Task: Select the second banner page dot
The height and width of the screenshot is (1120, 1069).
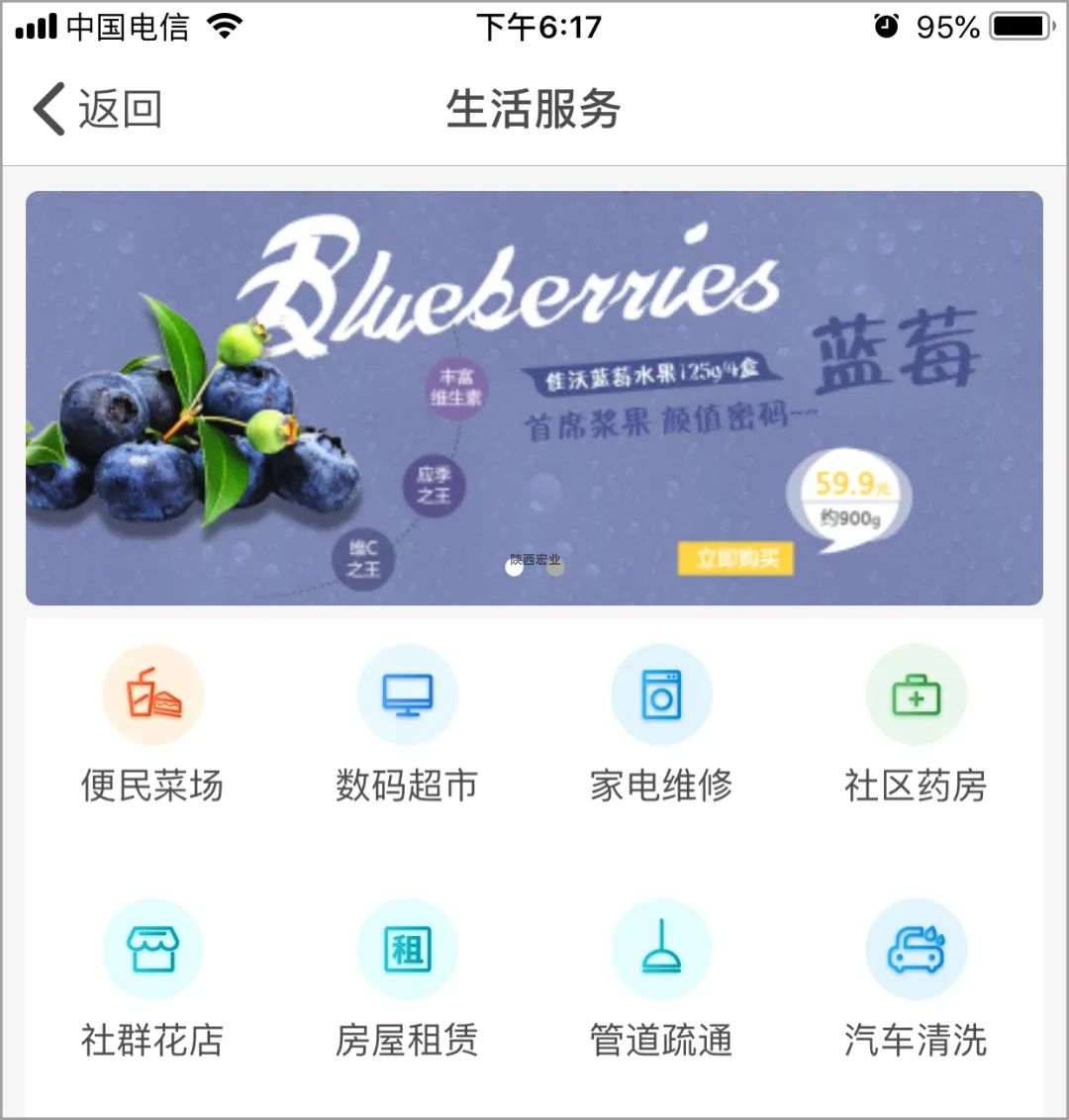Action: pos(556,568)
